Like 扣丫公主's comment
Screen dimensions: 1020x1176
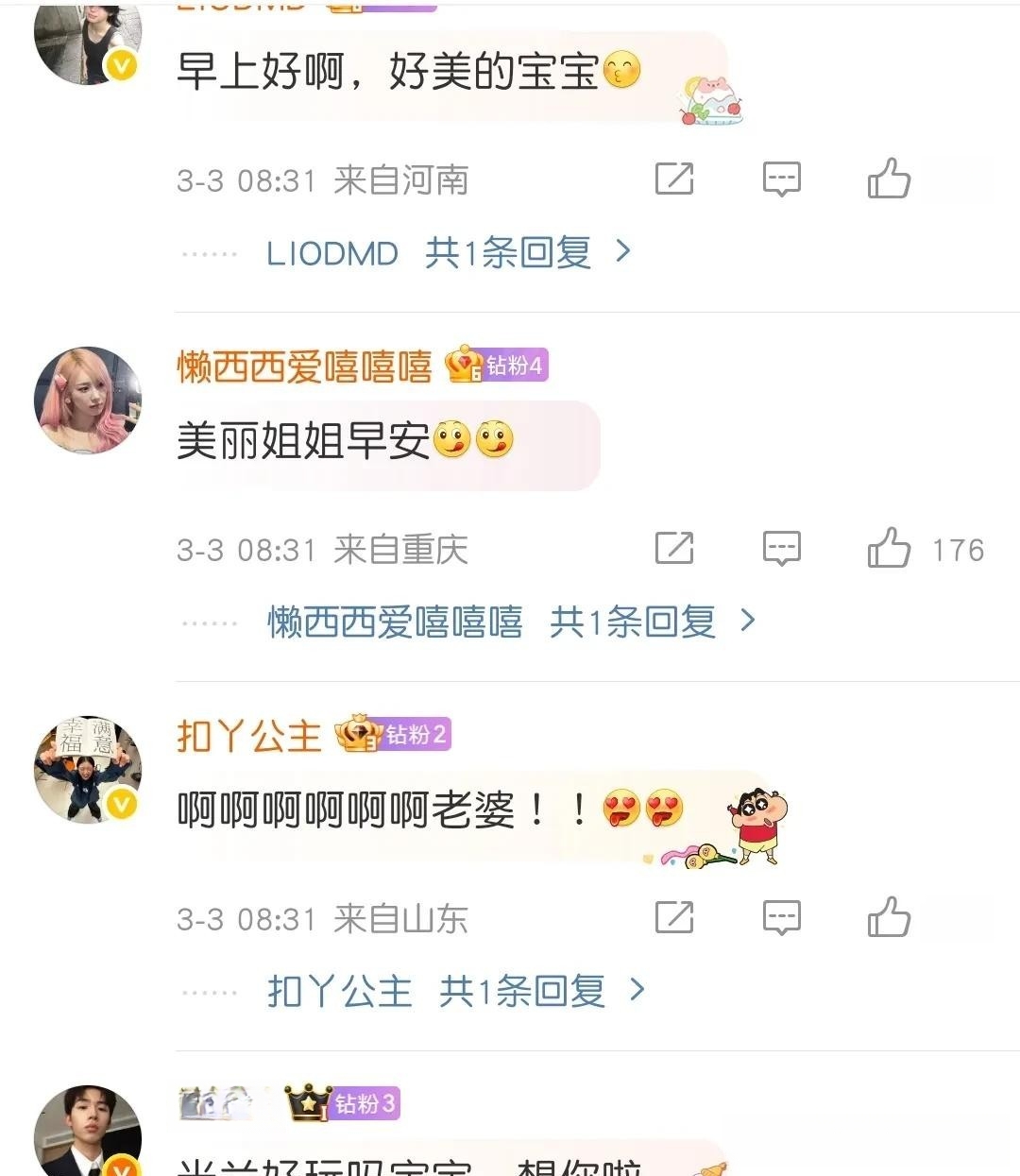[889, 917]
